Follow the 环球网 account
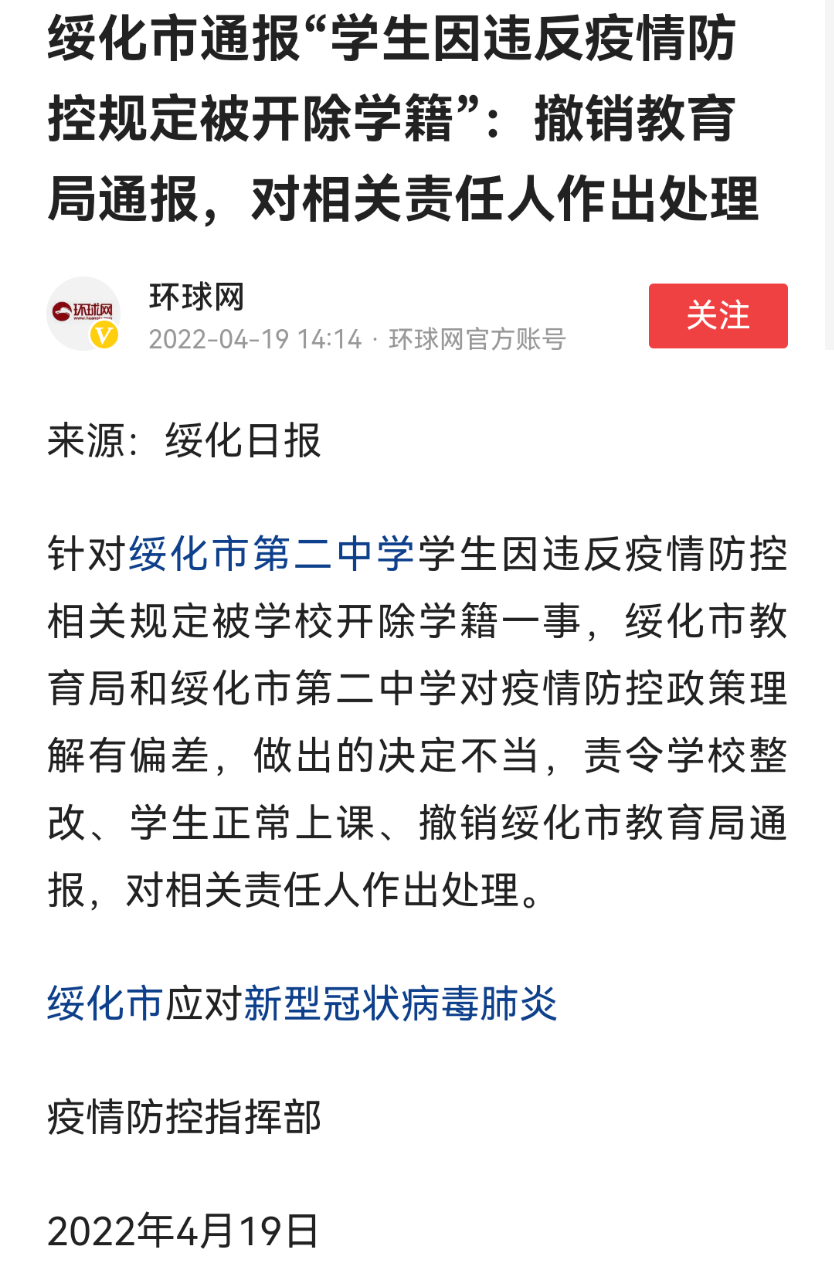The height and width of the screenshot is (1280, 834). pyautogui.click(x=717, y=316)
